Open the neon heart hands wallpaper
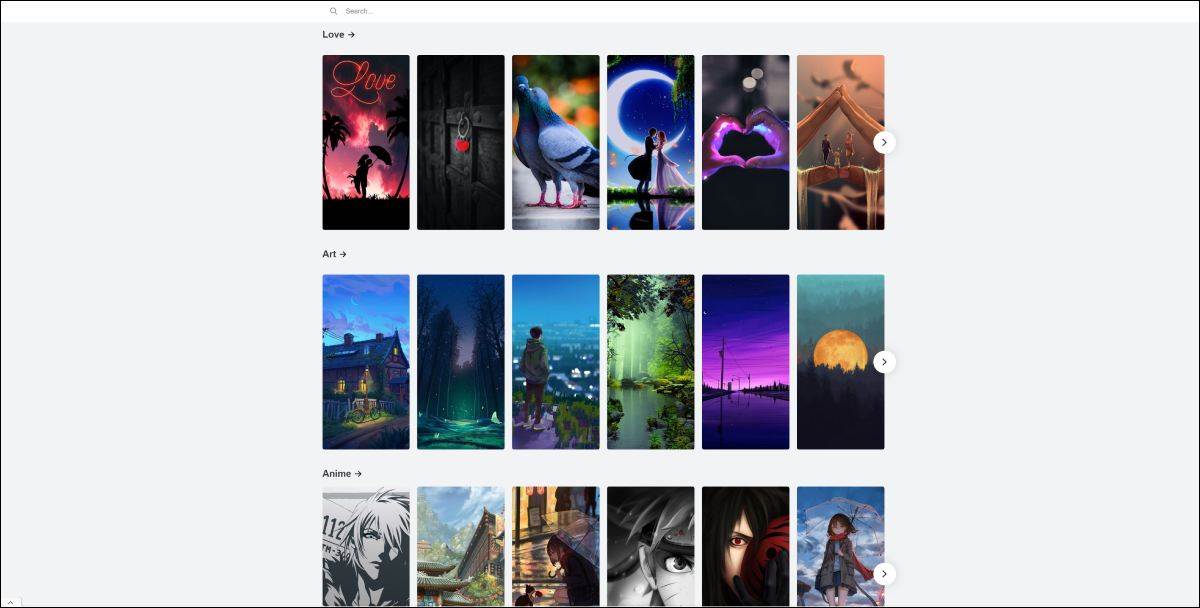Image resolution: width=1200 pixels, height=608 pixels. (745, 142)
